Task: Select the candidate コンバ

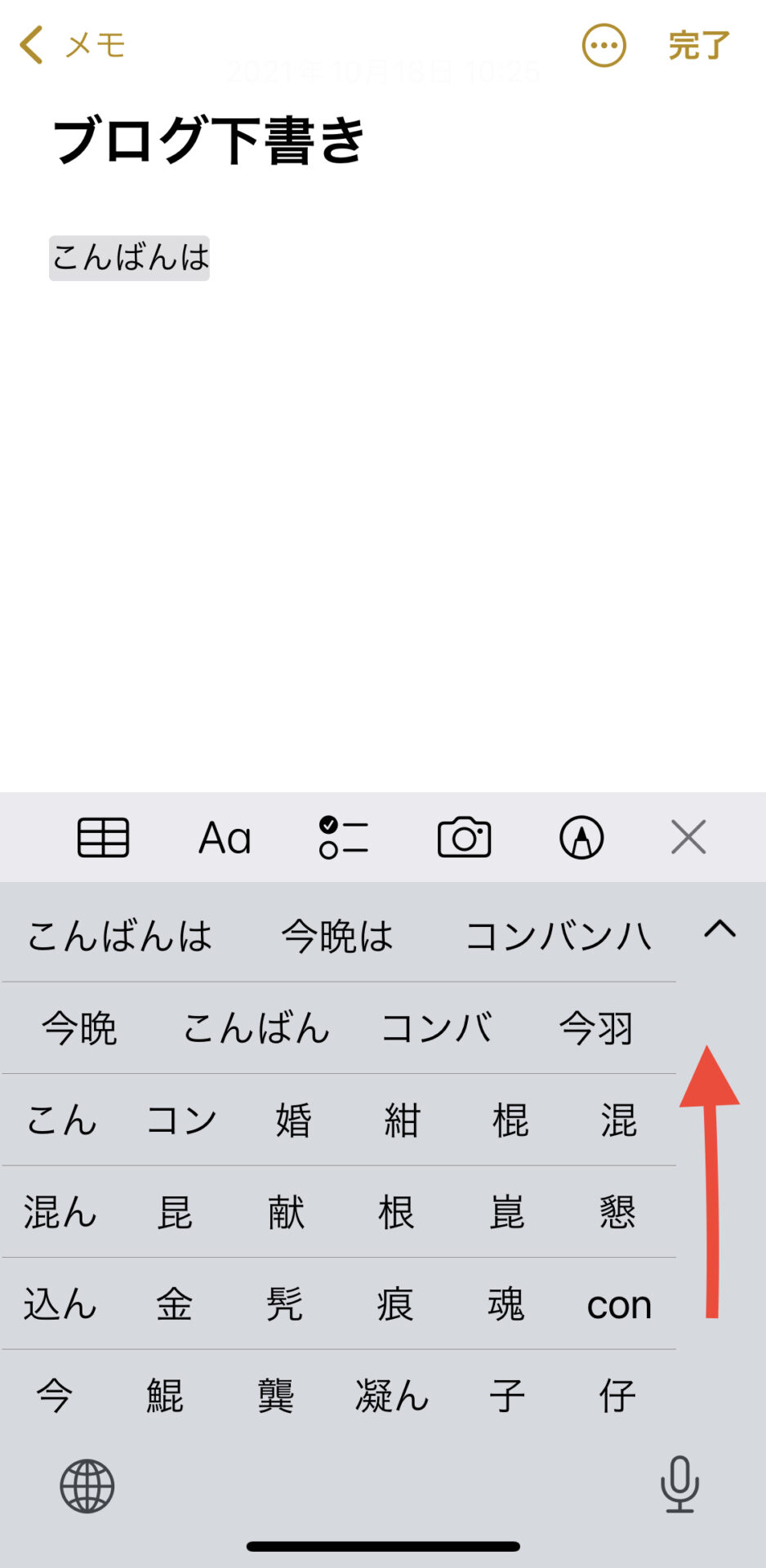Action: [437, 1028]
